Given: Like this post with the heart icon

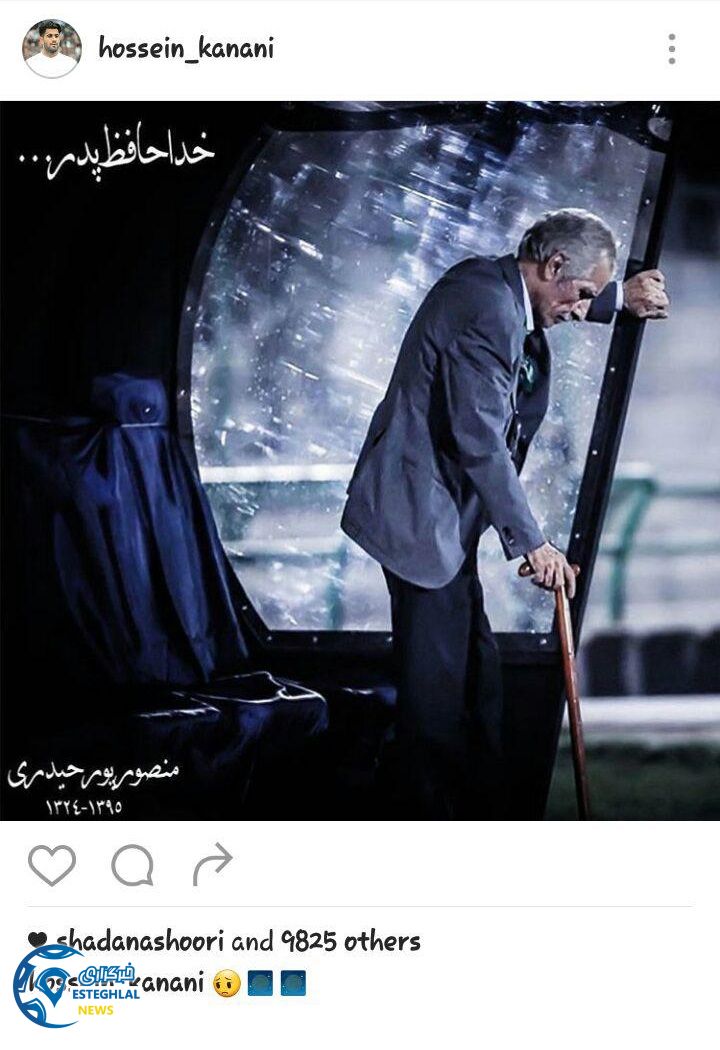Looking at the screenshot, I should [x=52, y=865].
